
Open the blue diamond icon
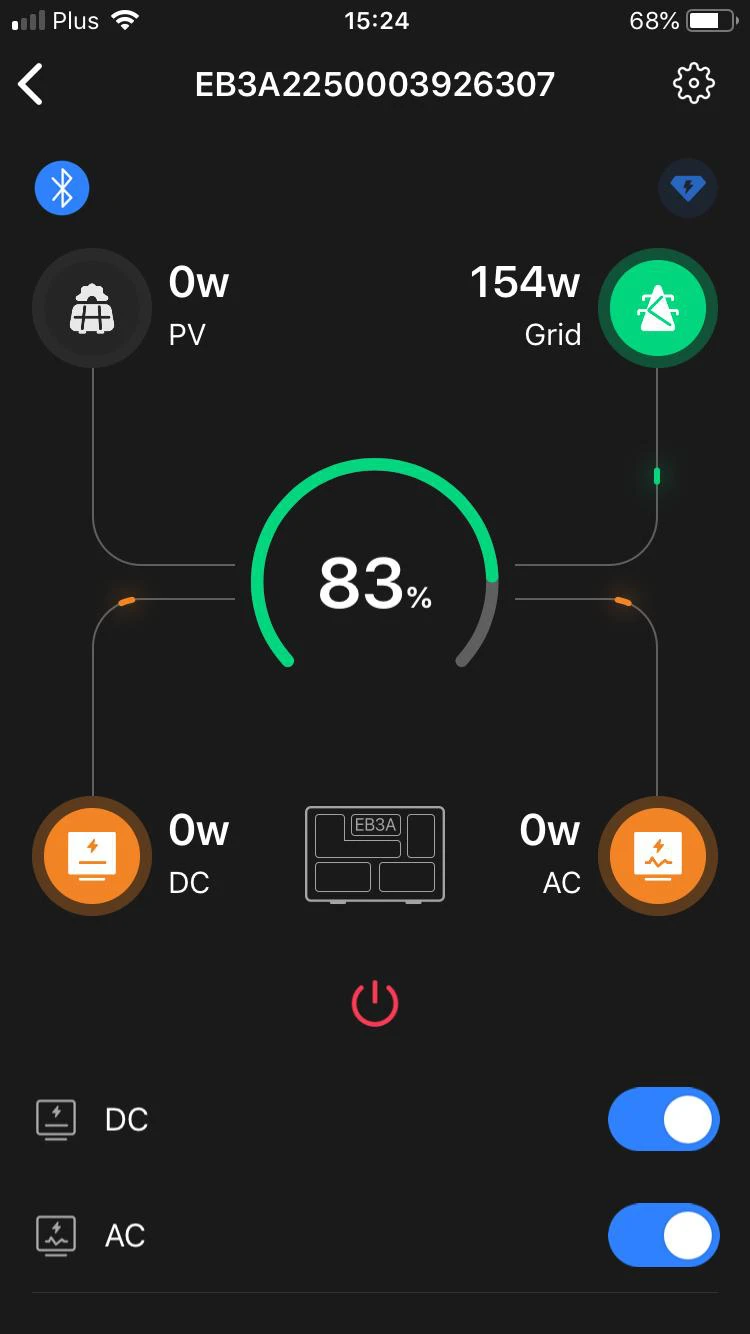click(x=687, y=188)
